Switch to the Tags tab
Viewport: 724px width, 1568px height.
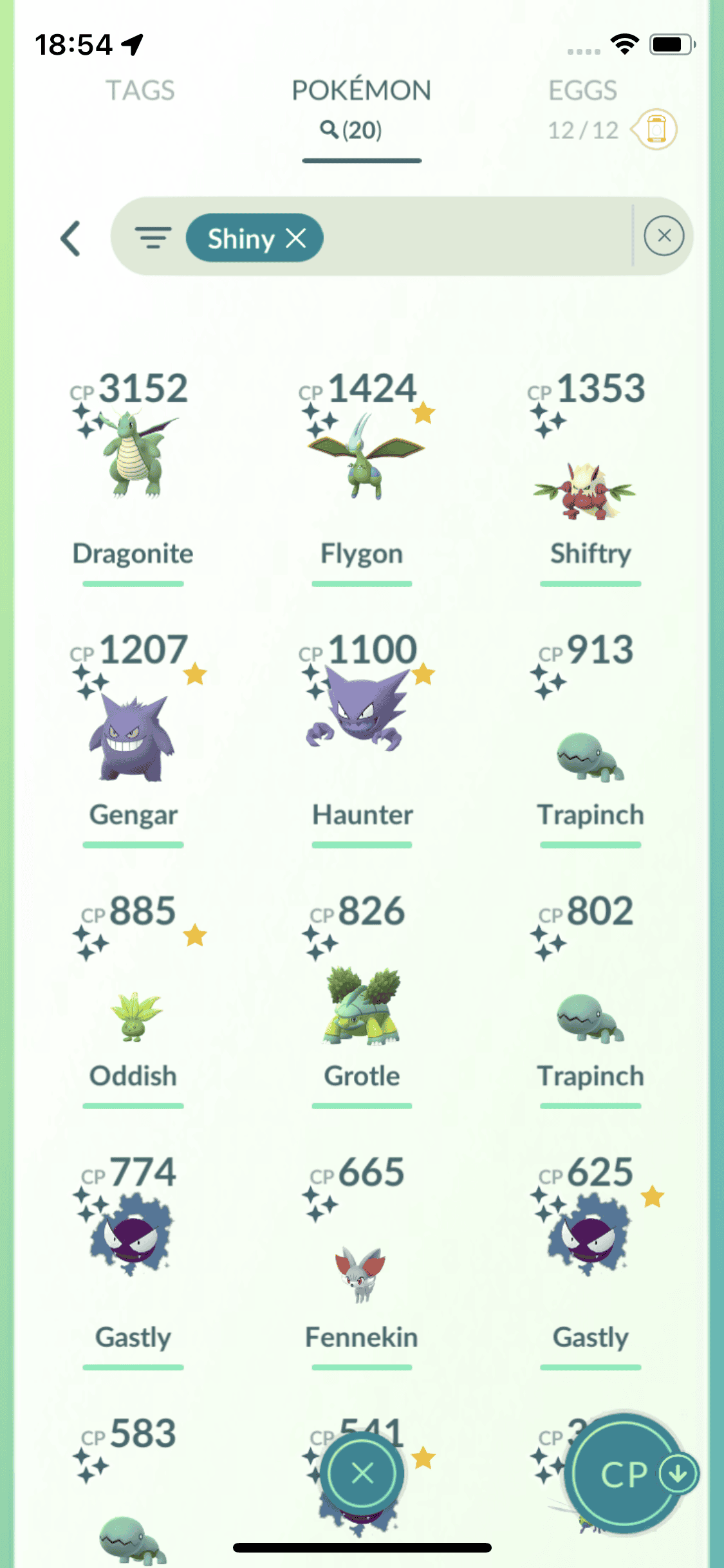(140, 91)
